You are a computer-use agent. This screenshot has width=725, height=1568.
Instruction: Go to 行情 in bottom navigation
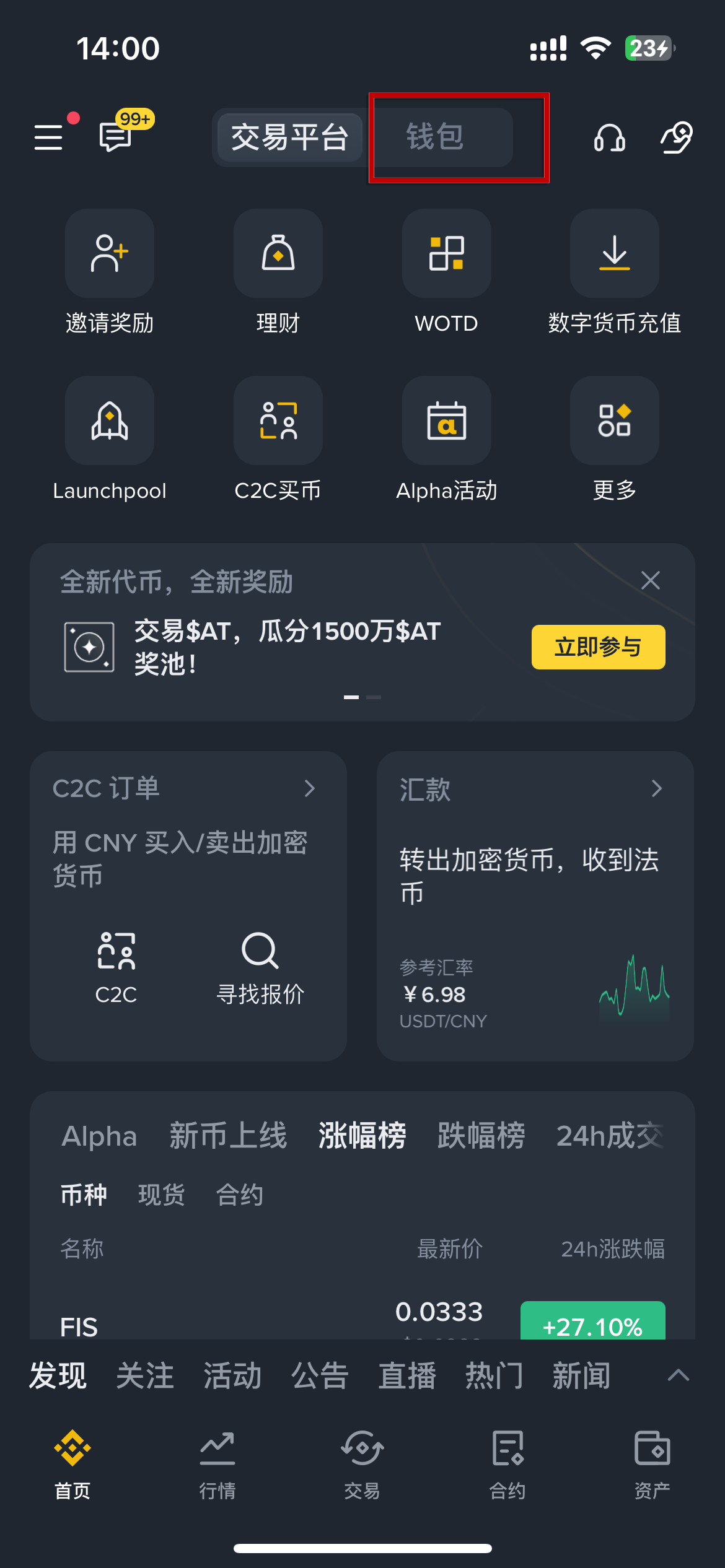click(x=217, y=1464)
